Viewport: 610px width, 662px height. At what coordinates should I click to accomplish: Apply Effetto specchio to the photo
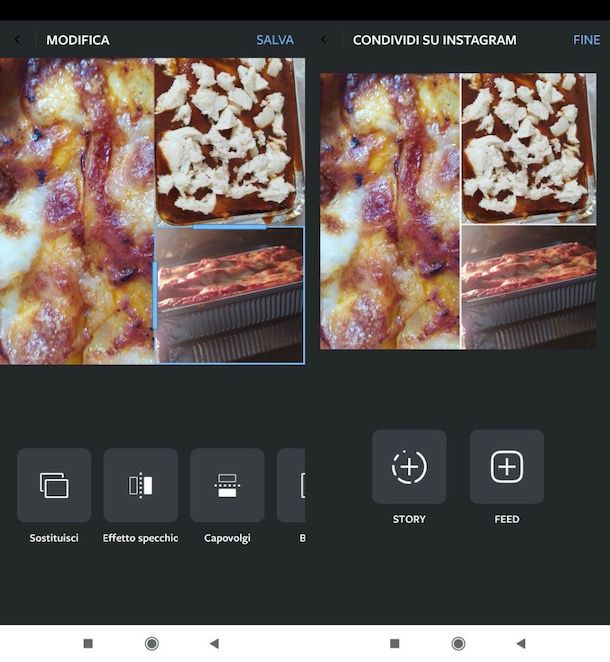140,485
